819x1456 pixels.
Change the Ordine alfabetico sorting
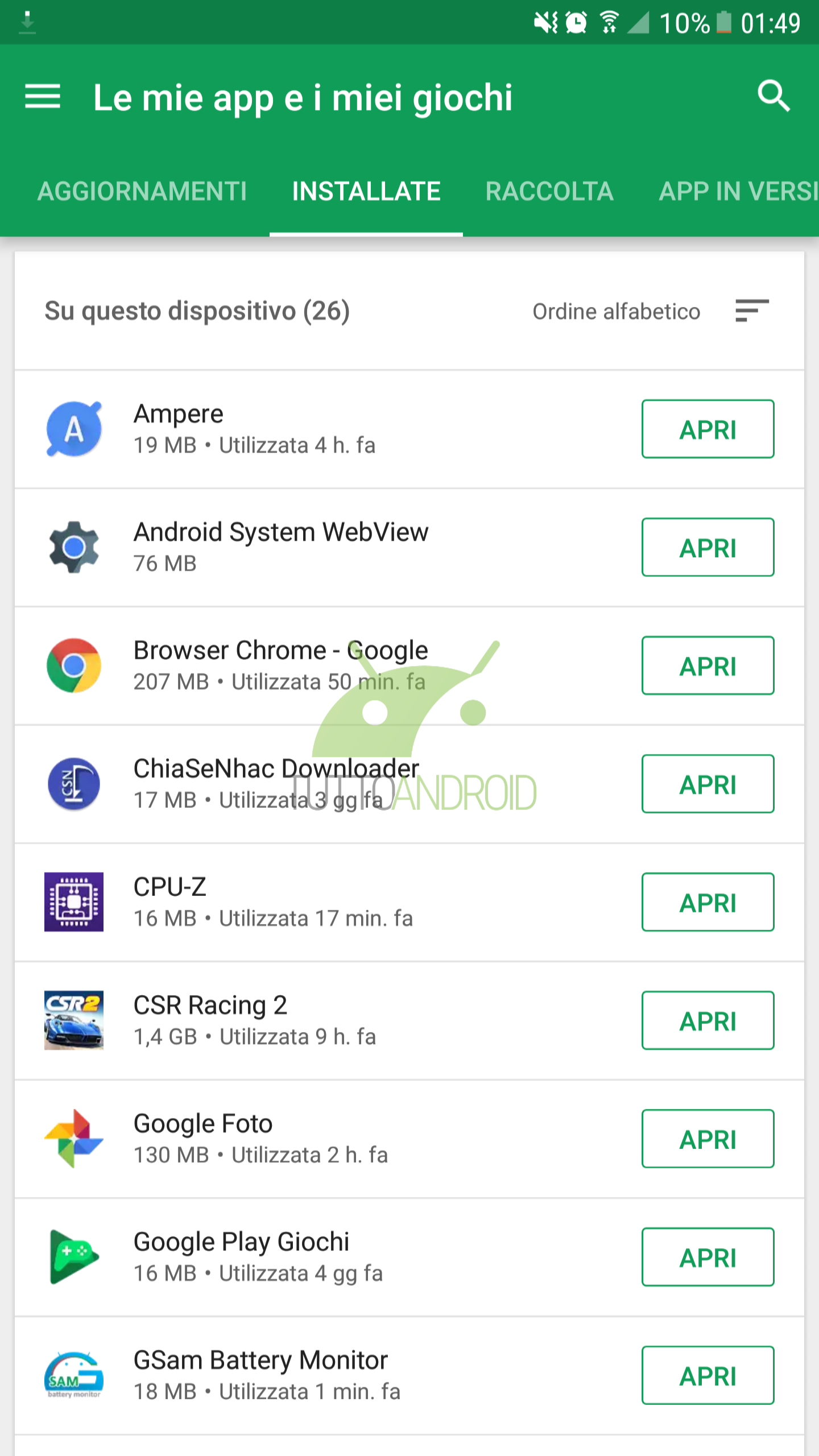click(651, 312)
